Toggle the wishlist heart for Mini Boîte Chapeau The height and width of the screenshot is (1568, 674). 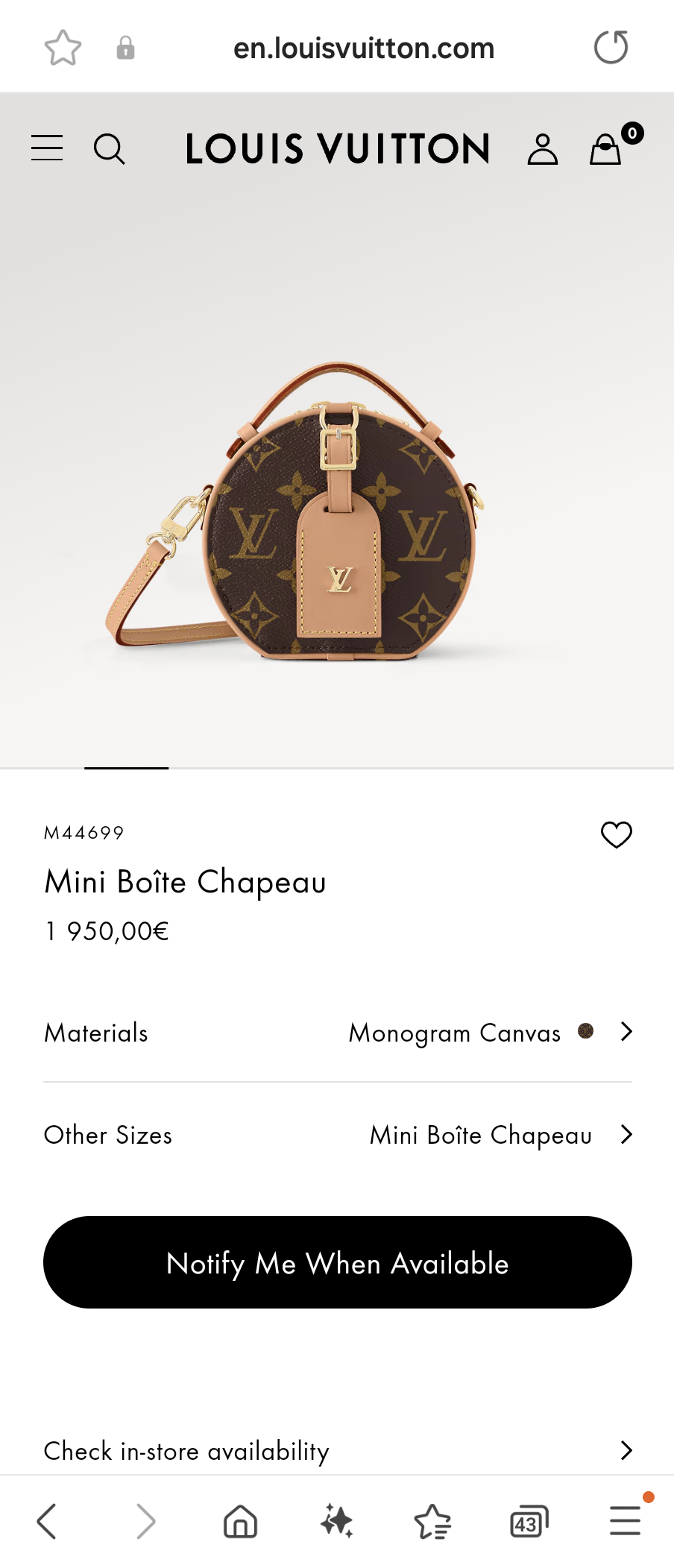click(x=616, y=834)
